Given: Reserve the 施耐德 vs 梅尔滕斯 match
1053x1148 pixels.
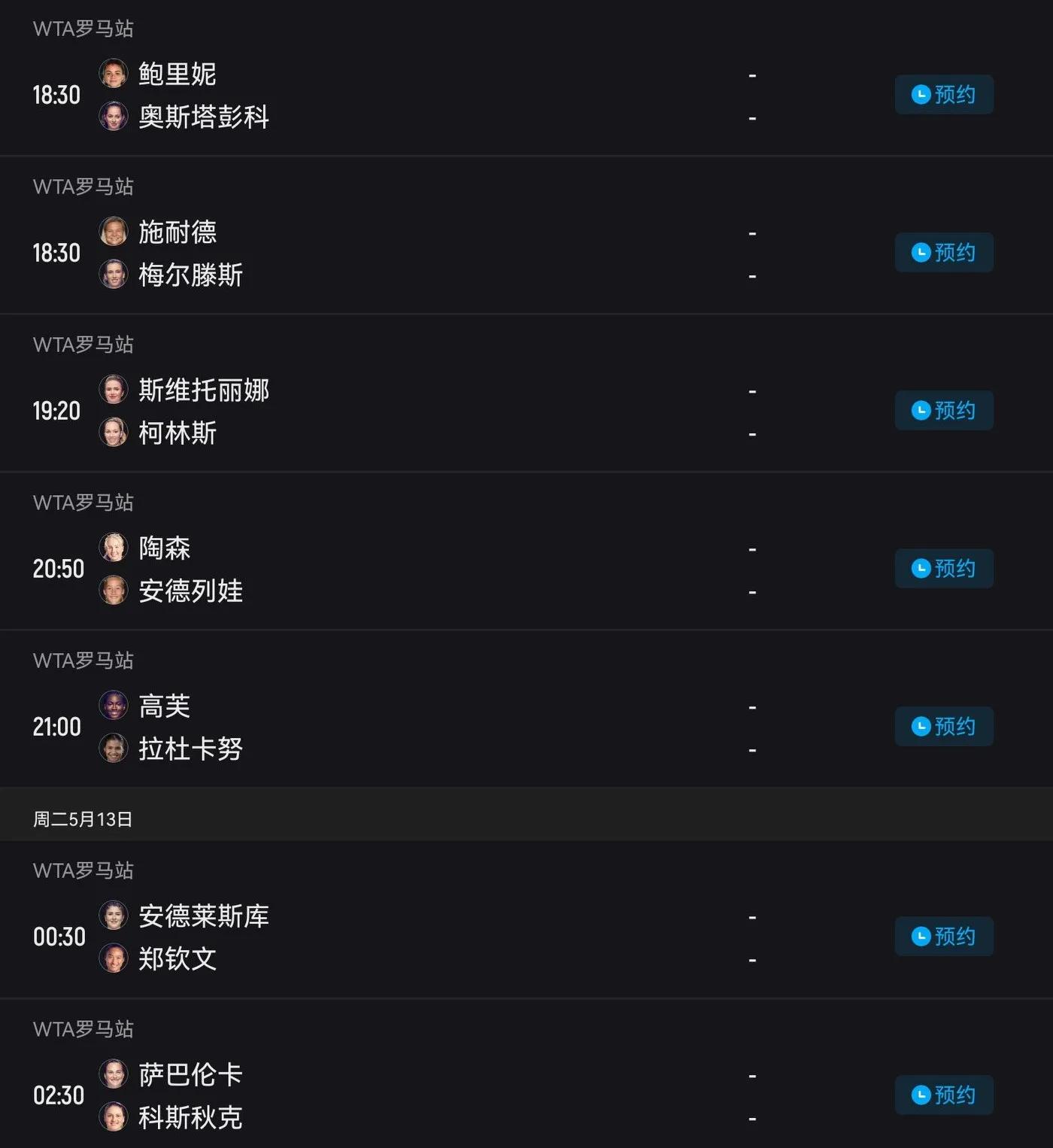Looking at the screenshot, I should click(943, 253).
